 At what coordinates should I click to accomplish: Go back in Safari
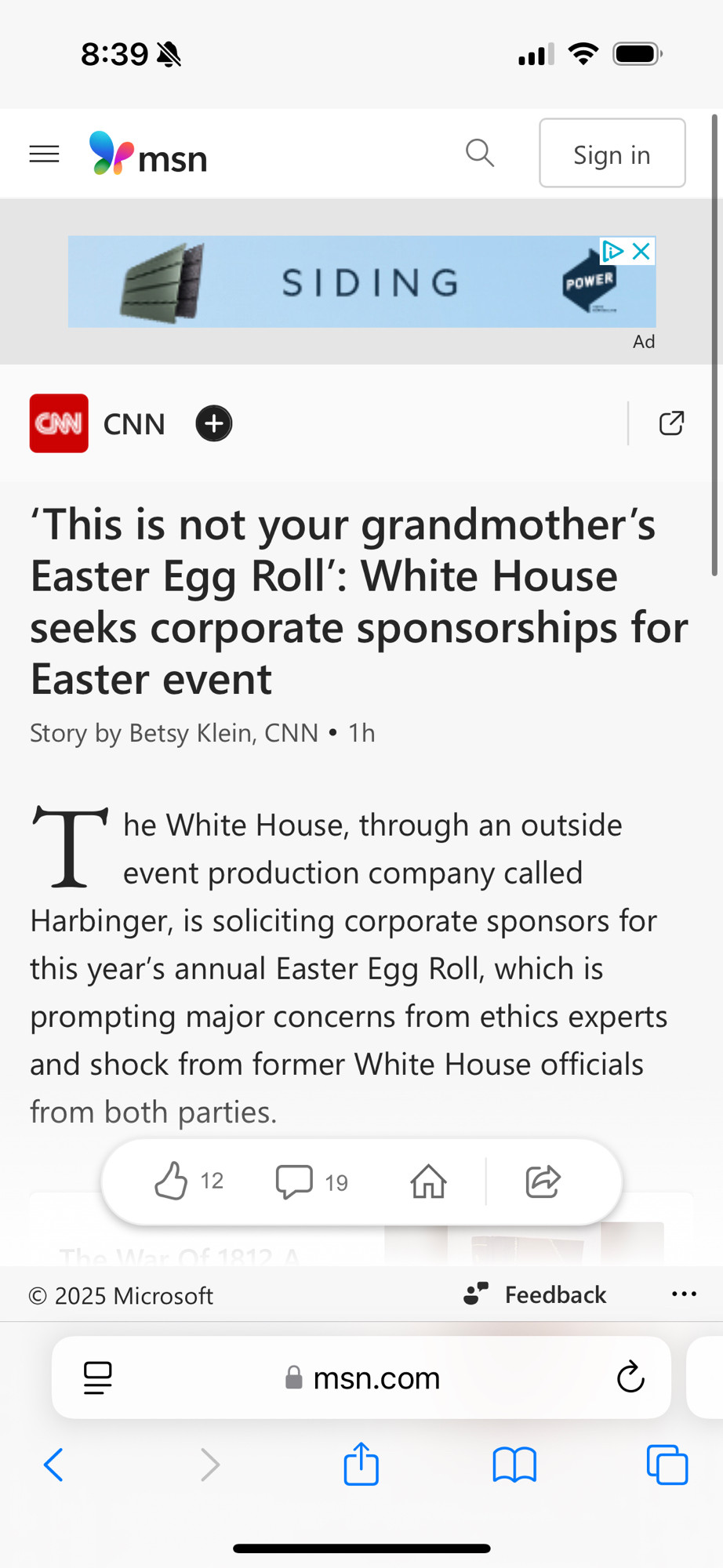(x=53, y=1465)
